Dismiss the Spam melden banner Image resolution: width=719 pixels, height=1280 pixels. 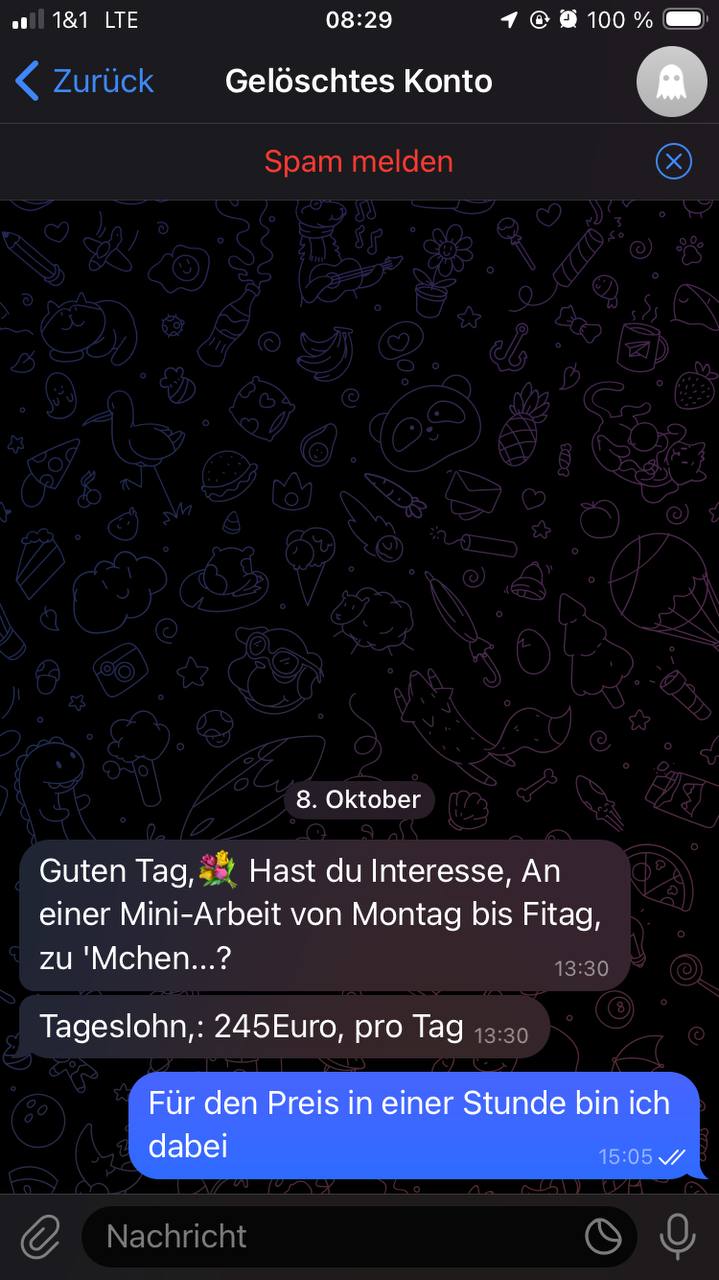point(673,161)
